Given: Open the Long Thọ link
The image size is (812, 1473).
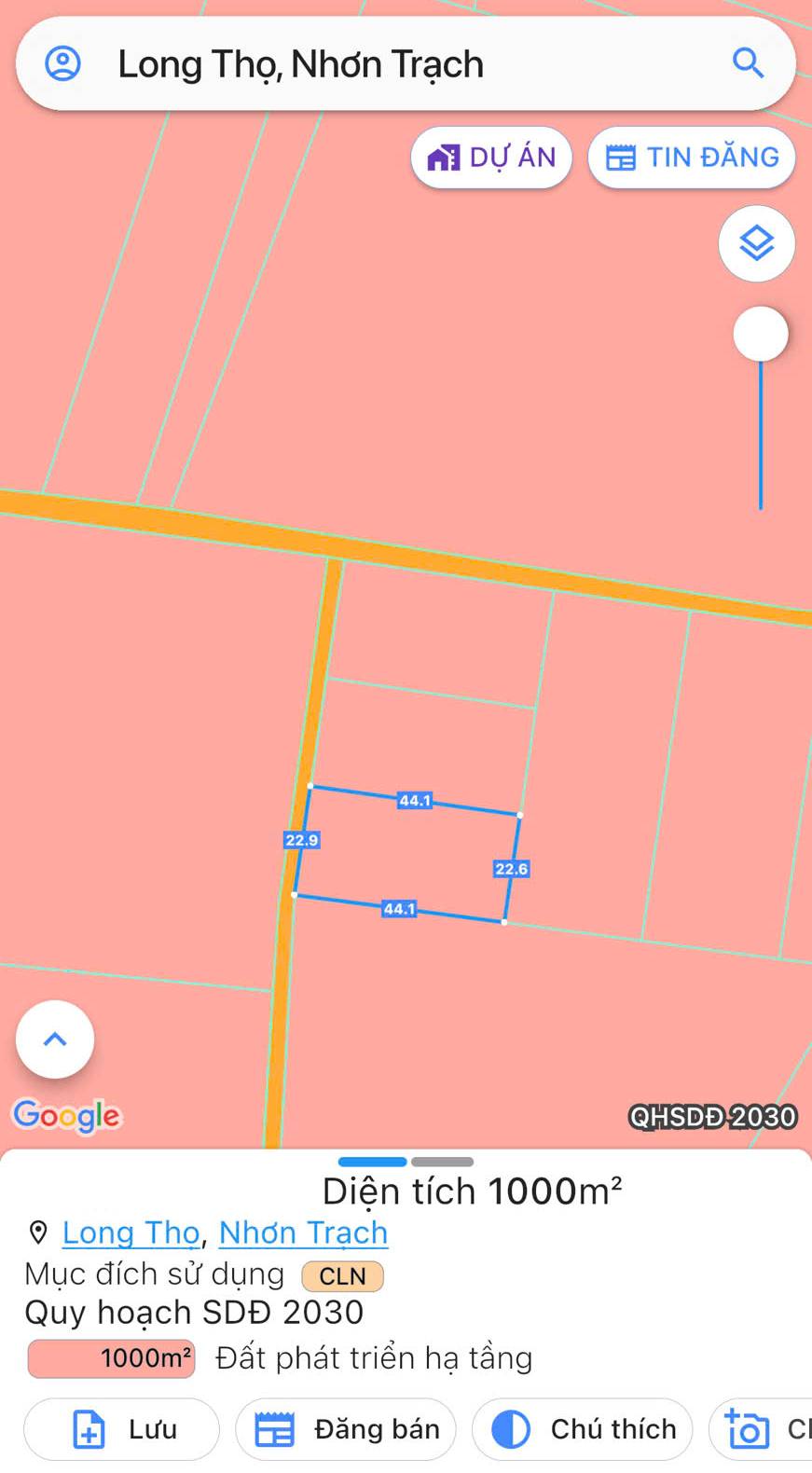Looking at the screenshot, I should click(131, 1232).
